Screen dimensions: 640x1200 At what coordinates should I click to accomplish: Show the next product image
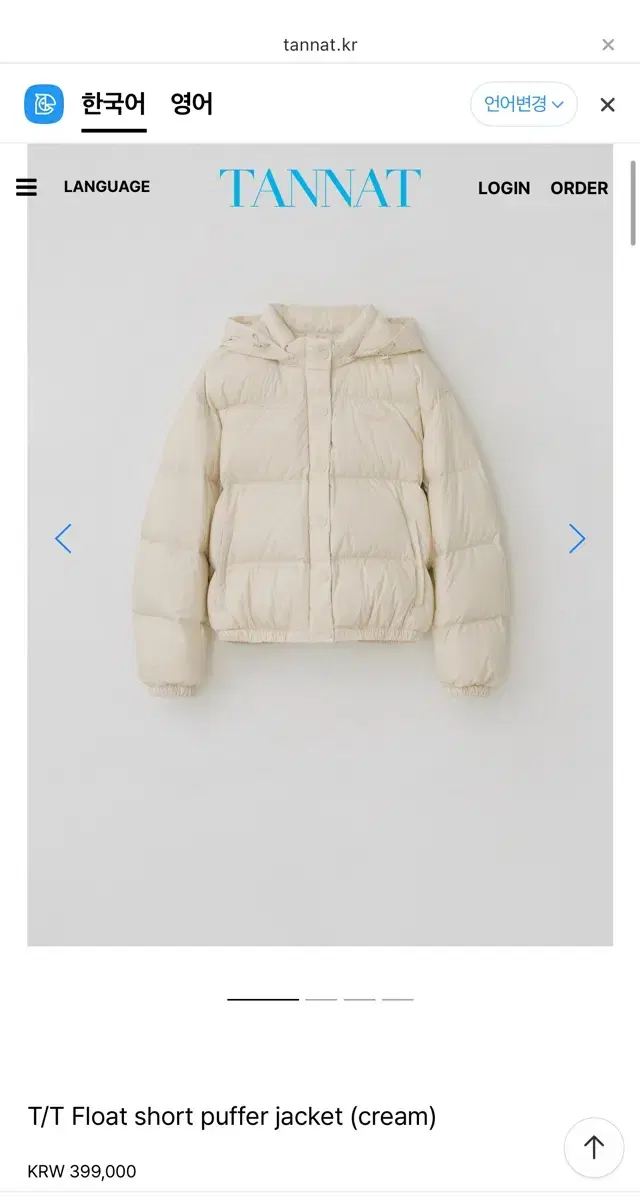577,539
